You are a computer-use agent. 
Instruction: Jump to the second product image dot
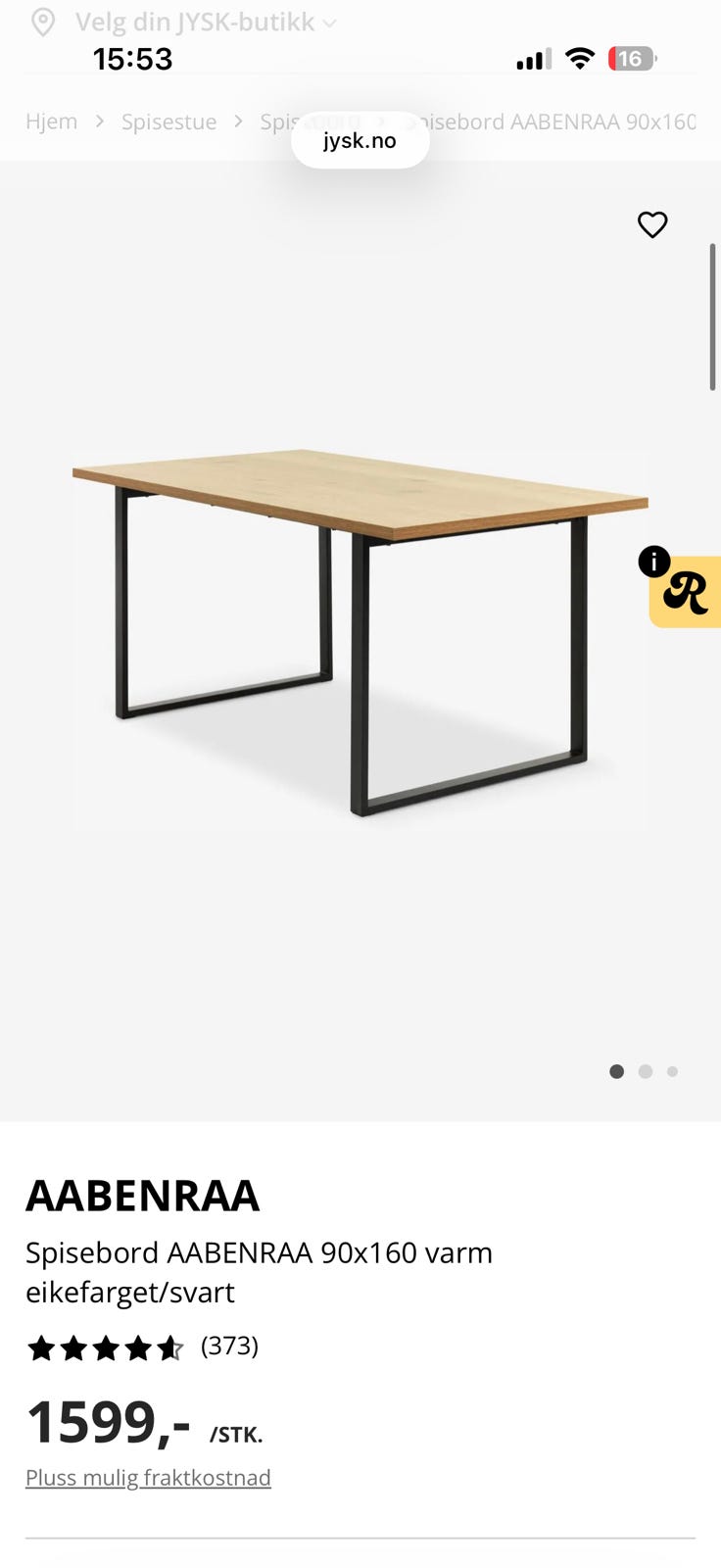click(645, 1071)
